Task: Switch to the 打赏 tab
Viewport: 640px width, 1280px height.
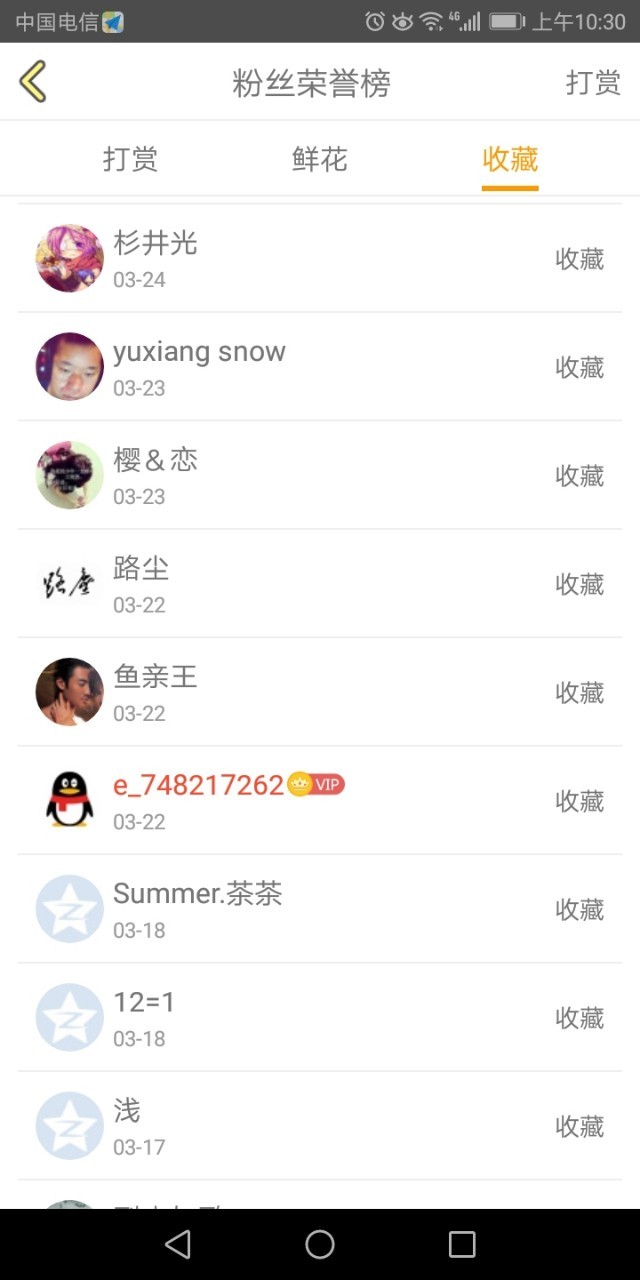Action: tap(130, 159)
